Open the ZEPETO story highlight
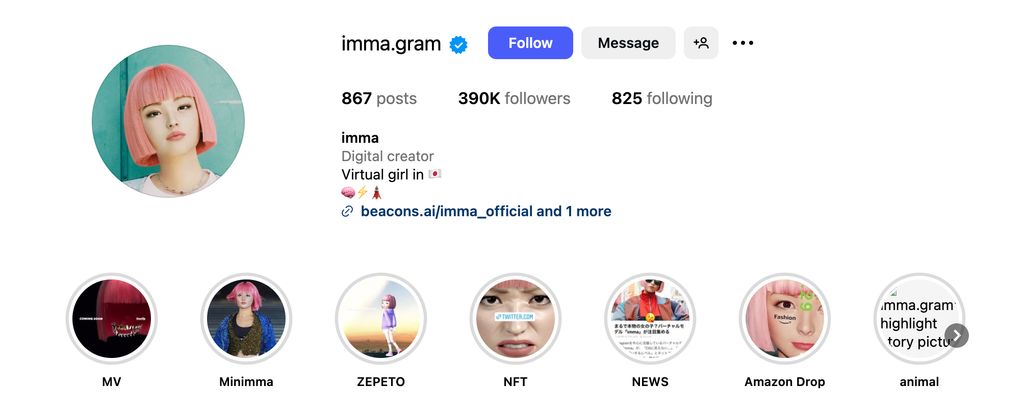 click(381, 320)
